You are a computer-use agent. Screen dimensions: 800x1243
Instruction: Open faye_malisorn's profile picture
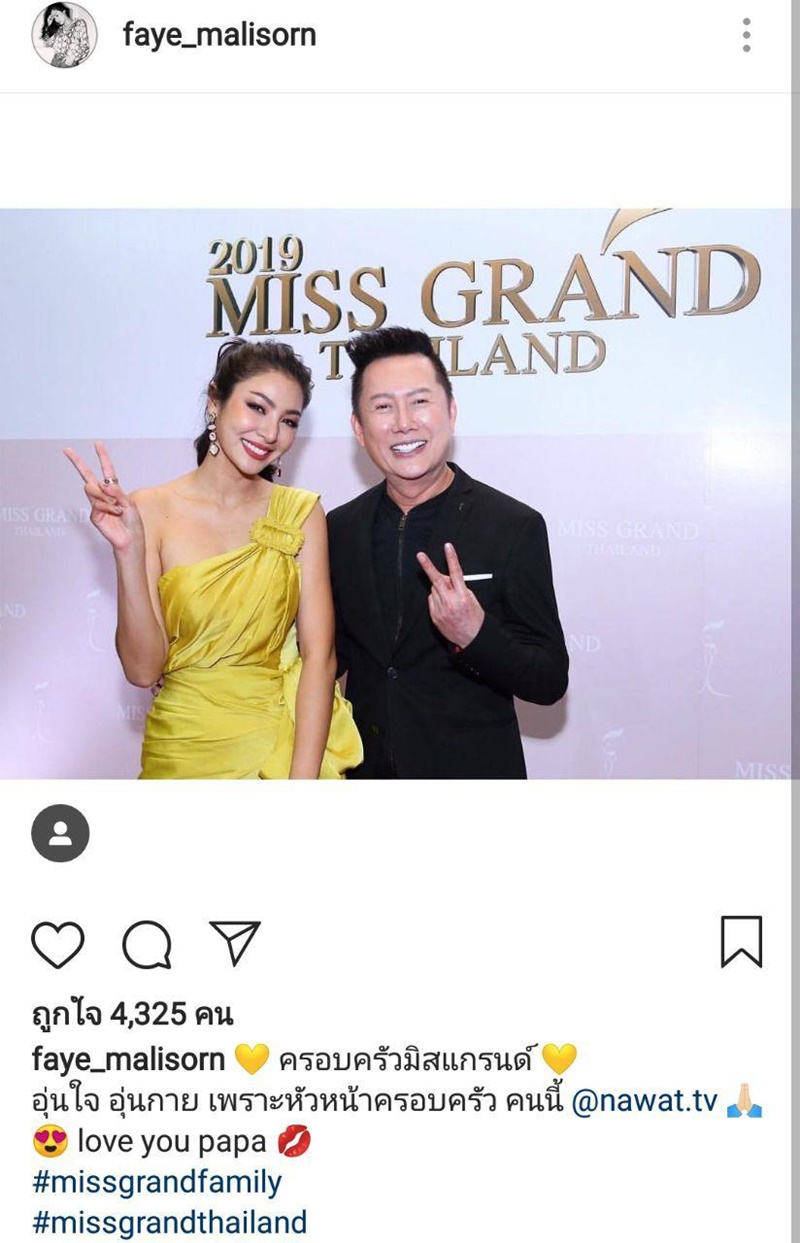(x=64, y=35)
